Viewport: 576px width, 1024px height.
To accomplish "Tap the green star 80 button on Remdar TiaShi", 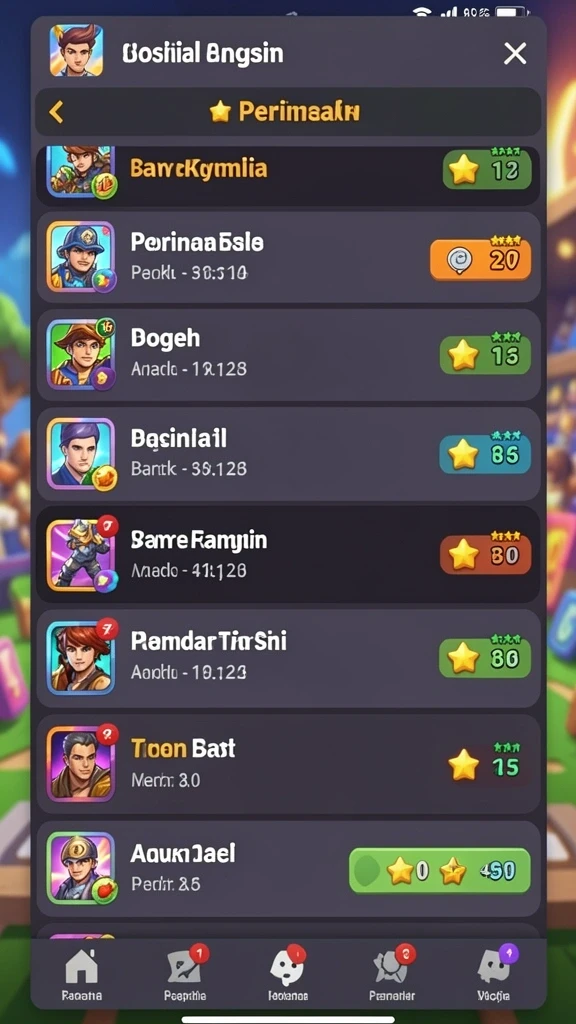I will coord(485,658).
